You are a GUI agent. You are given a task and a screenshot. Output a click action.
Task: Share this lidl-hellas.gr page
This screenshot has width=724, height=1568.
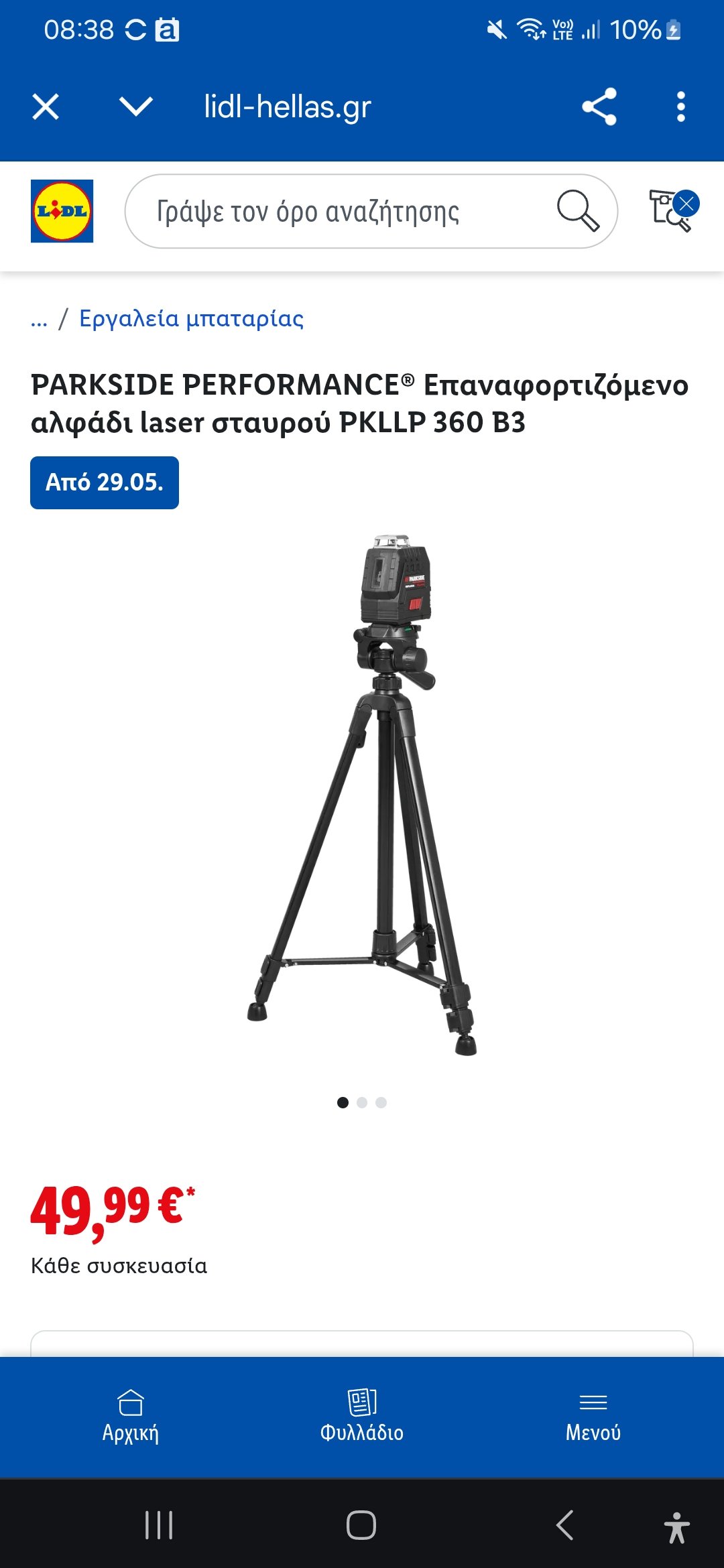(x=599, y=107)
